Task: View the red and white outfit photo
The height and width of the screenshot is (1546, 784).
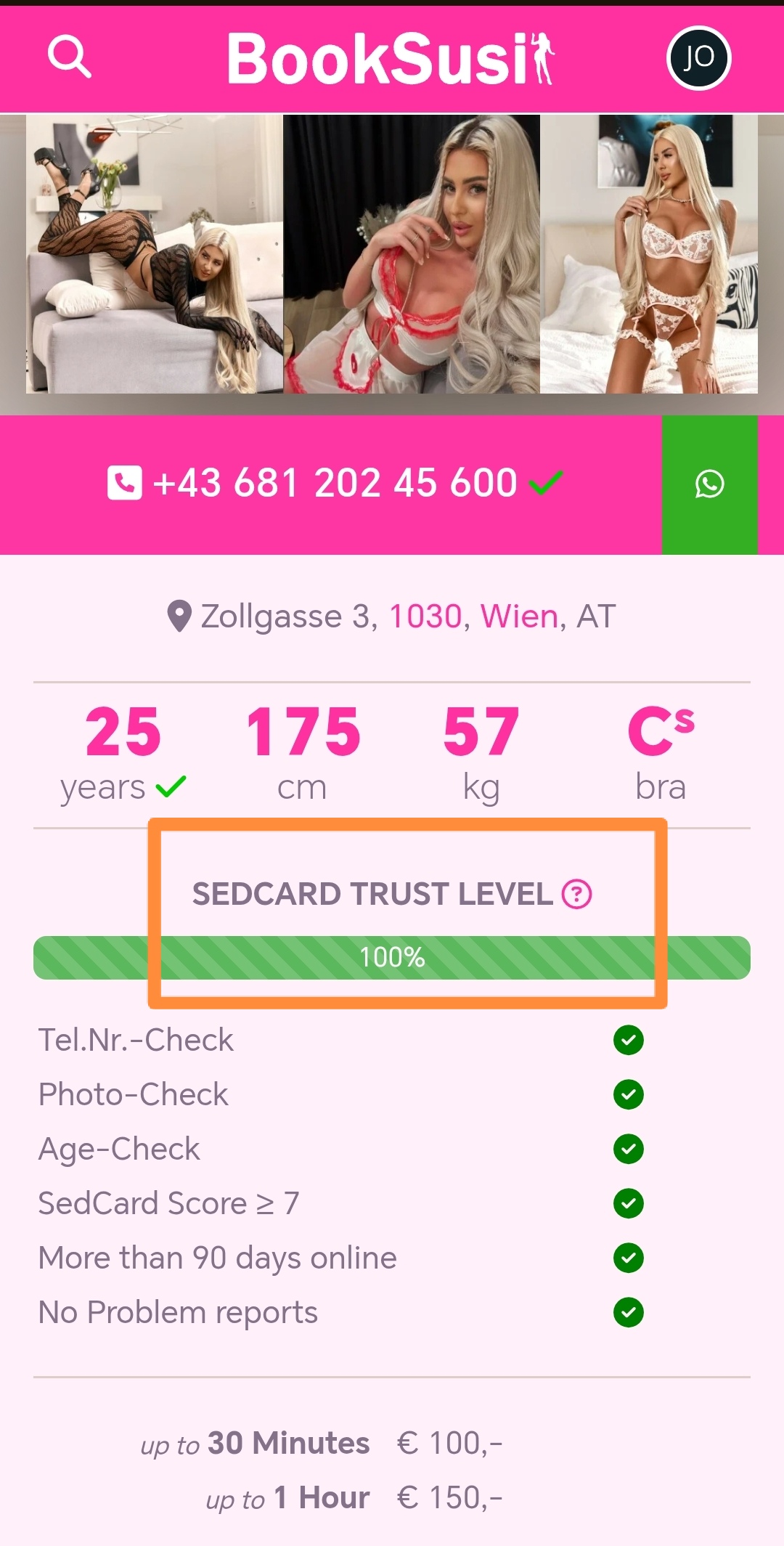Action: 412,254
